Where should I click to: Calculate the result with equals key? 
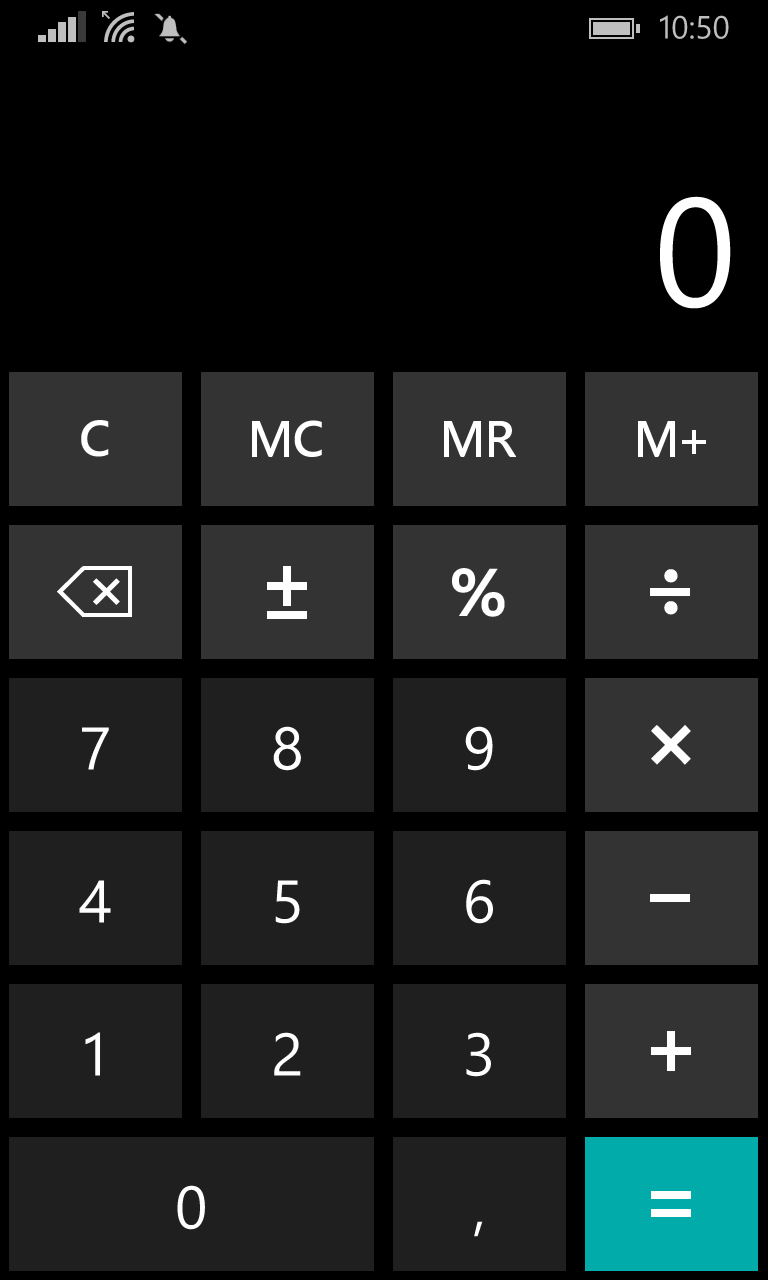click(671, 1204)
